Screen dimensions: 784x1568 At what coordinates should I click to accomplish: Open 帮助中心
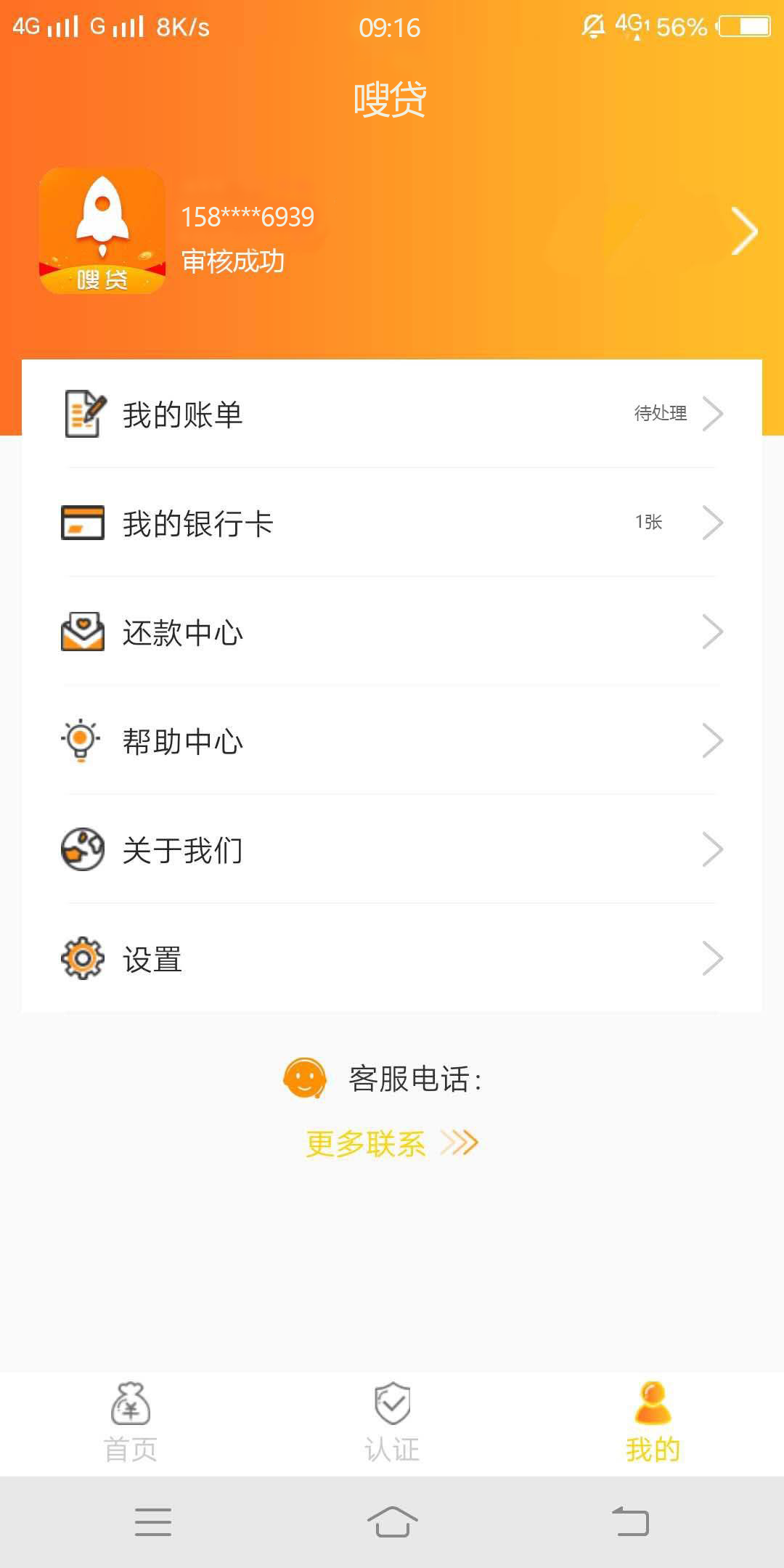392,740
